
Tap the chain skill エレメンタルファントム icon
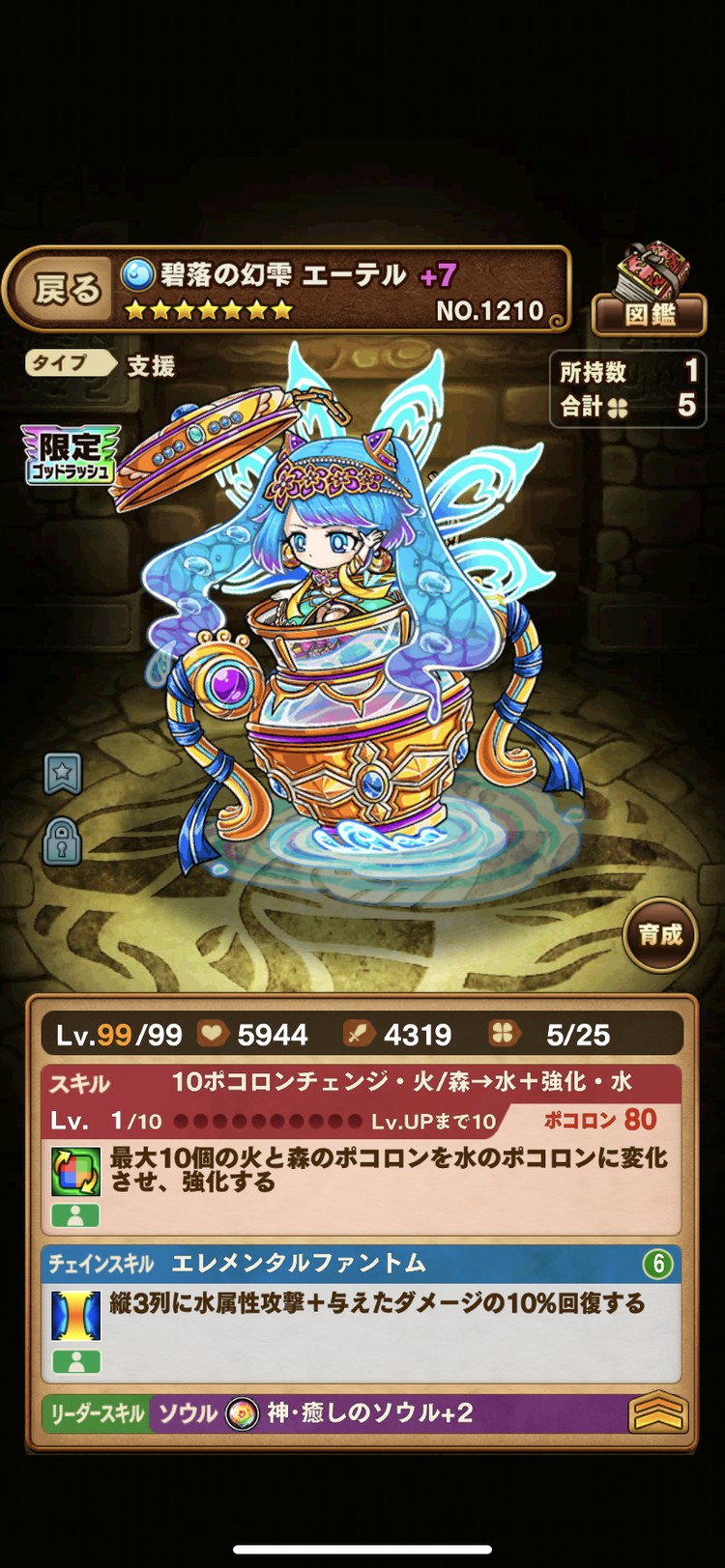click(76, 1316)
